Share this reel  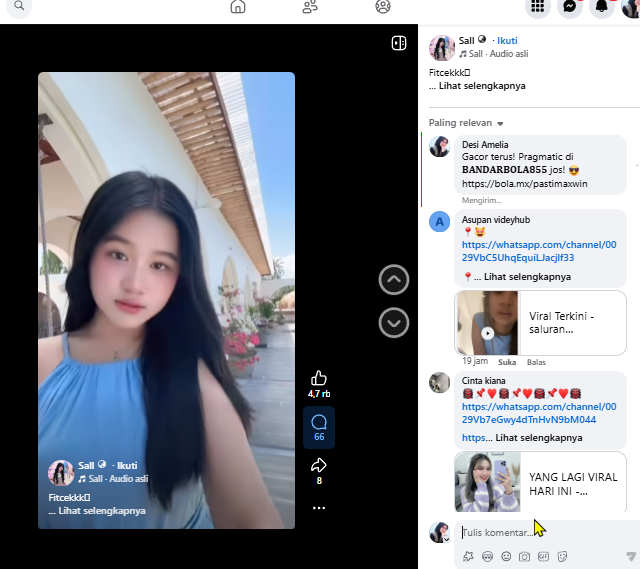click(x=319, y=465)
